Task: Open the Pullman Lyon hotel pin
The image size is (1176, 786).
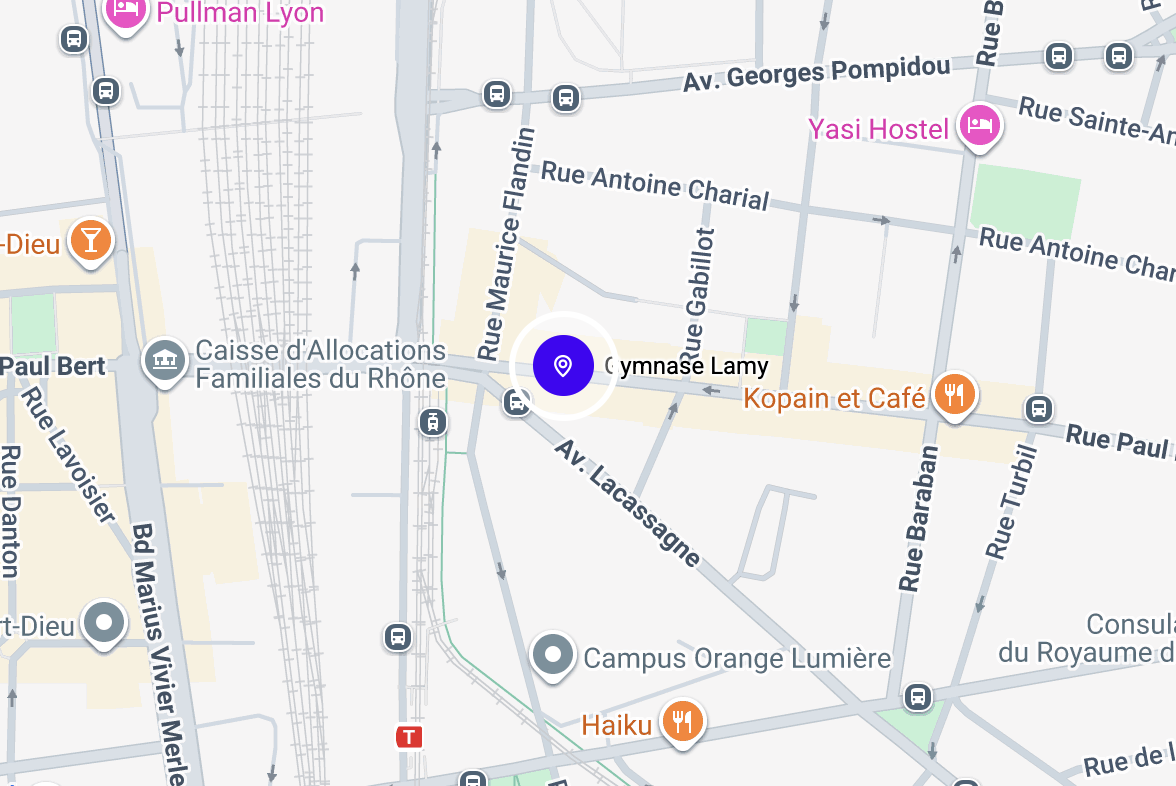Action: (126, 12)
